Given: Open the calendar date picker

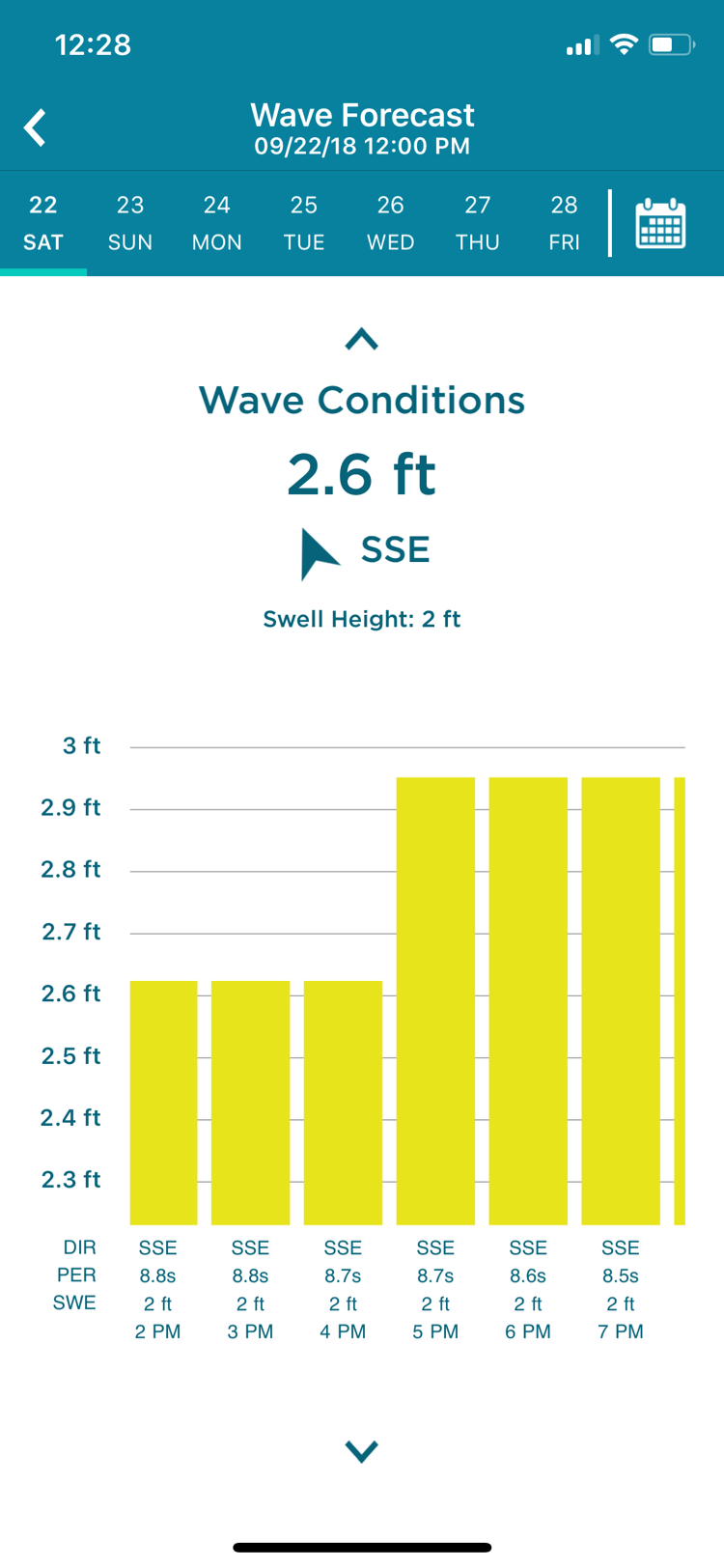Looking at the screenshot, I should (x=660, y=223).
